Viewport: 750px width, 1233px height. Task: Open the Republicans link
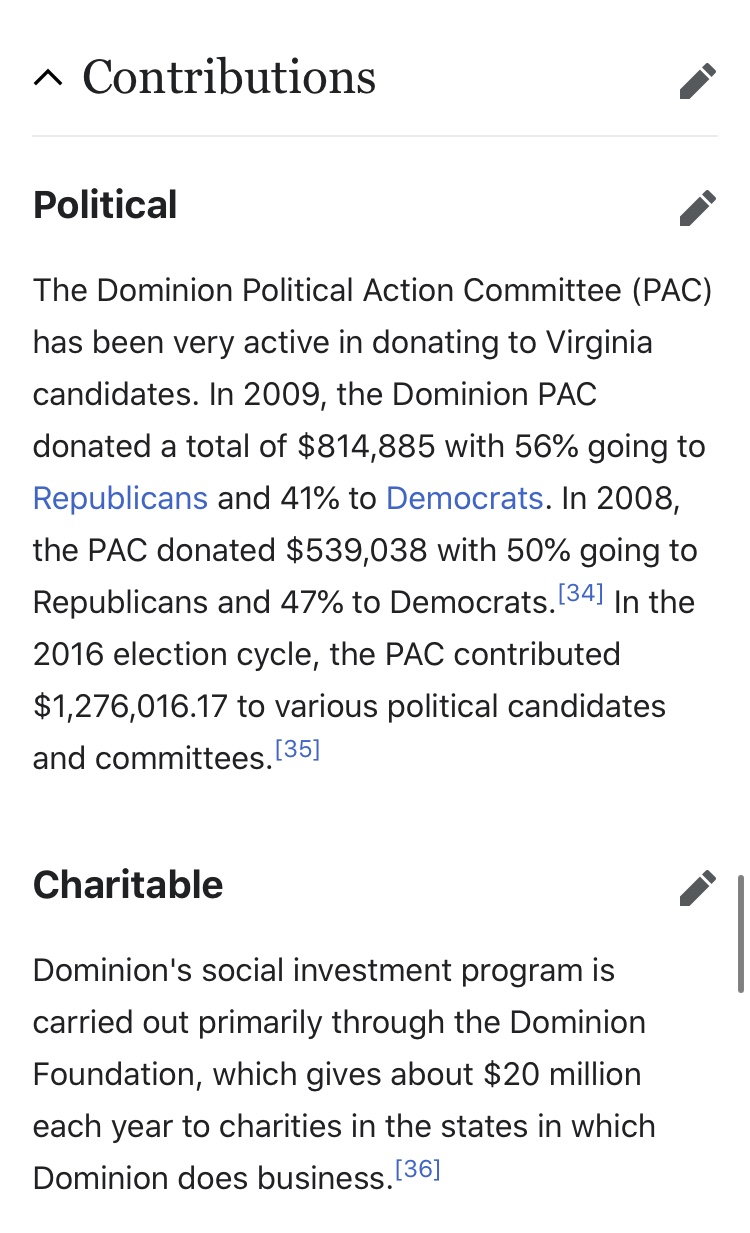coord(120,498)
